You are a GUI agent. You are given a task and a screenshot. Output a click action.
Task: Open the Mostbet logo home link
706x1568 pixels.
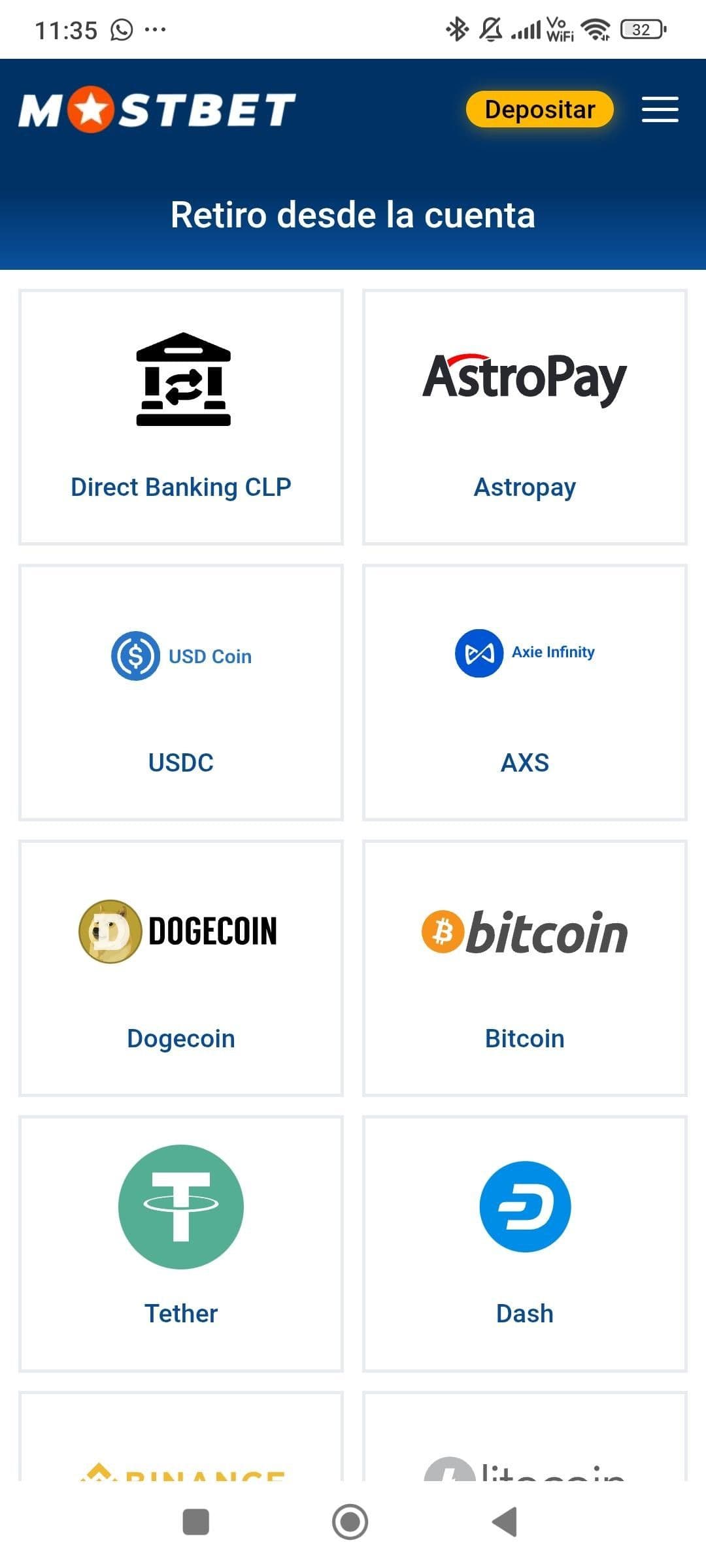pos(157,109)
